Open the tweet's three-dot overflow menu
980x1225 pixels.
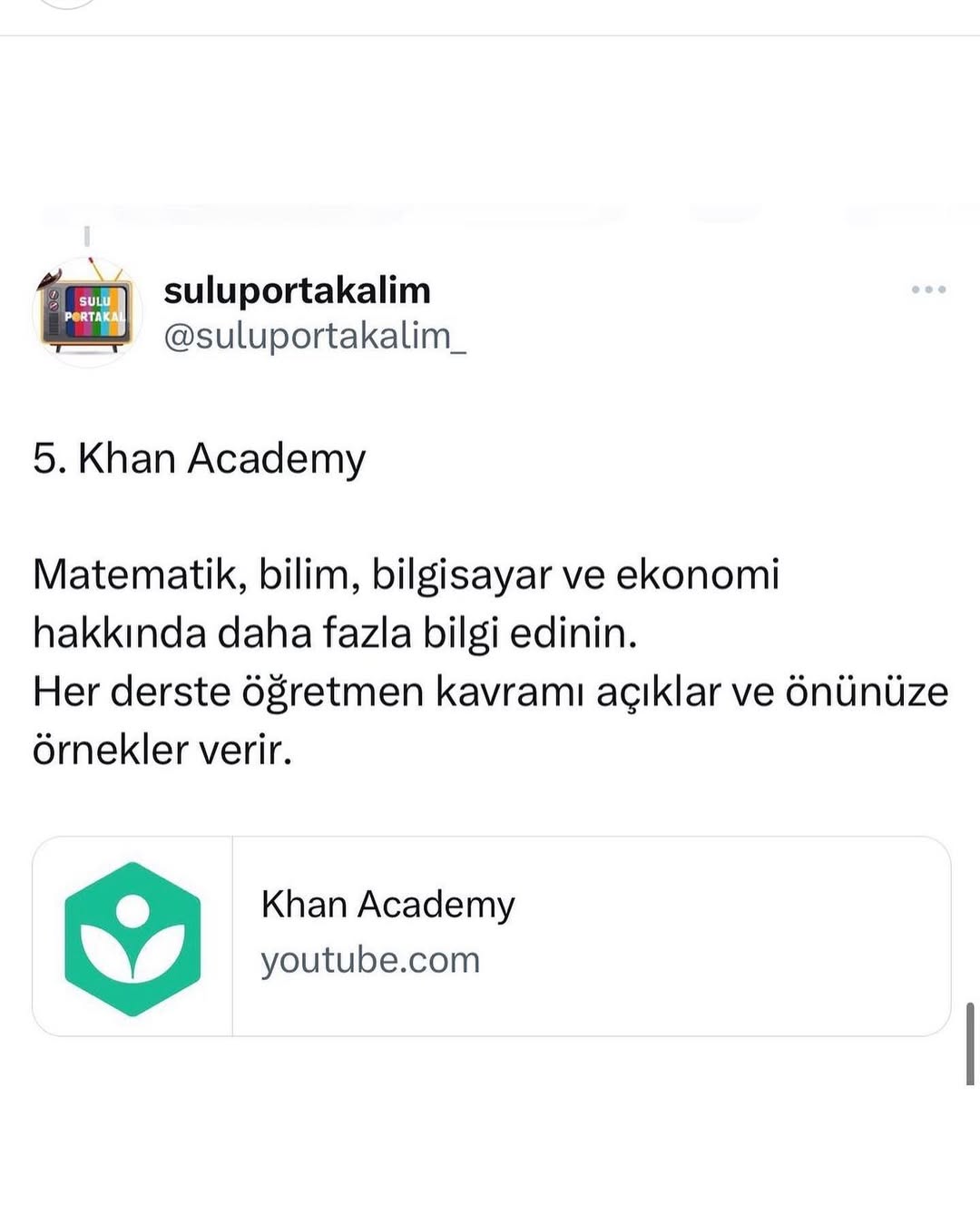tap(928, 289)
